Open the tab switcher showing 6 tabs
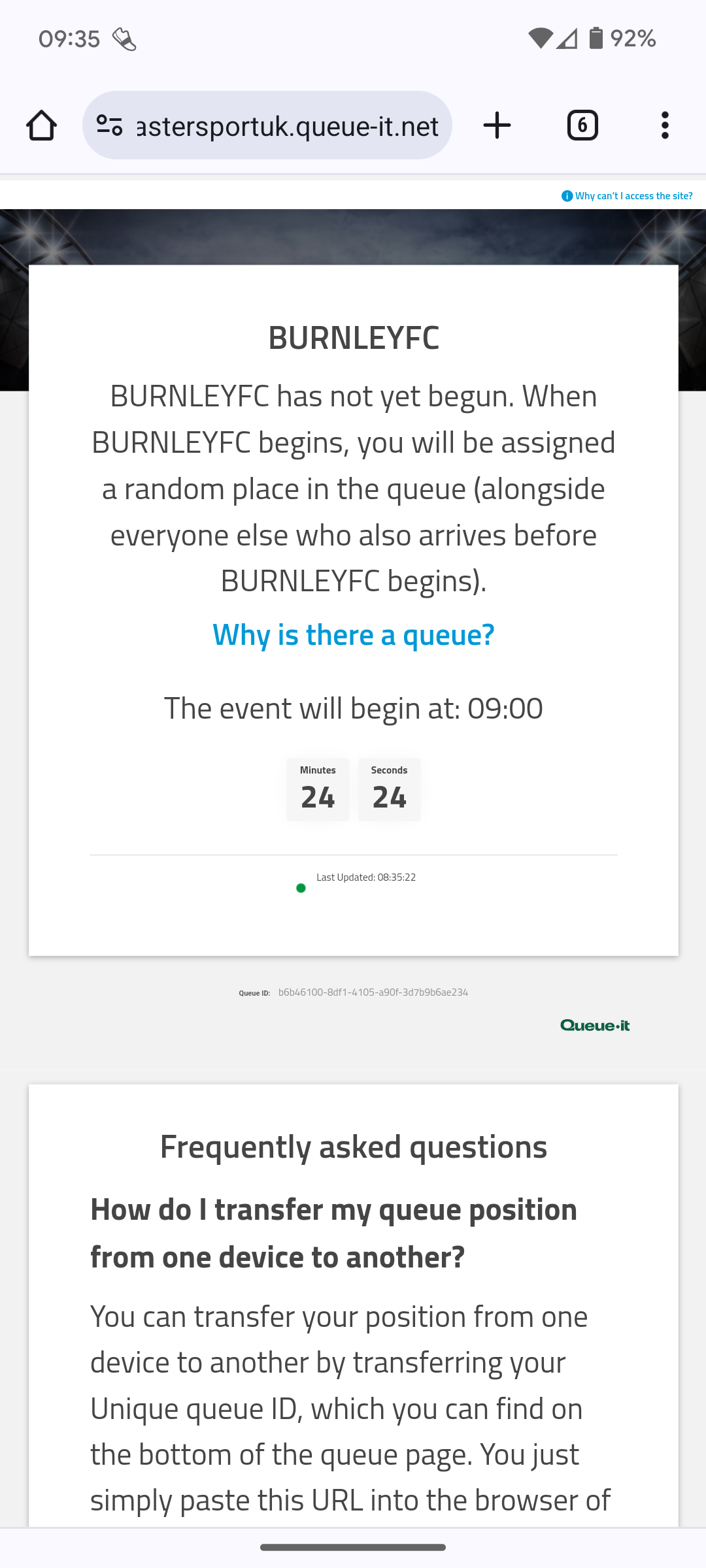 coord(582,125)
